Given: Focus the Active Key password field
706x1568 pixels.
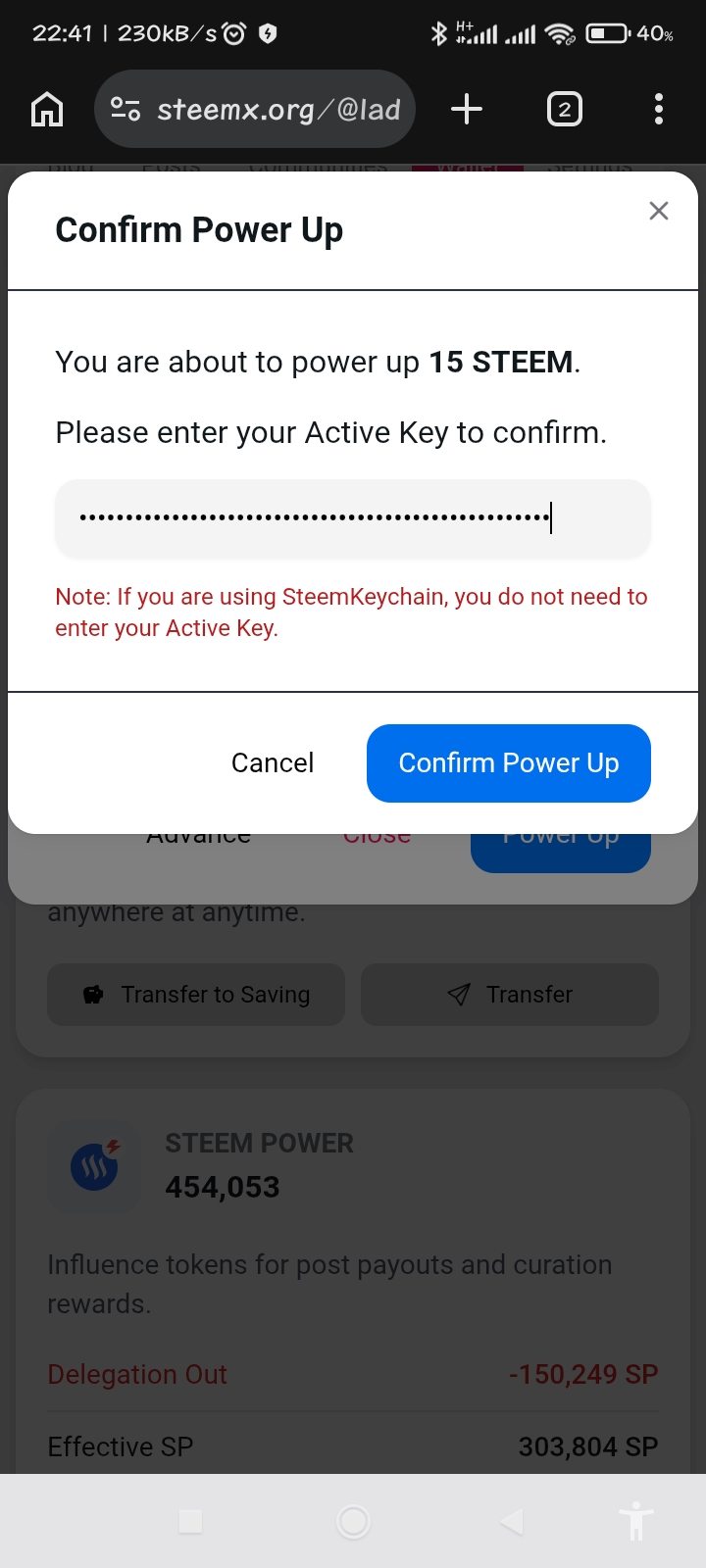Looking at the screenshot, I should 353,518.
